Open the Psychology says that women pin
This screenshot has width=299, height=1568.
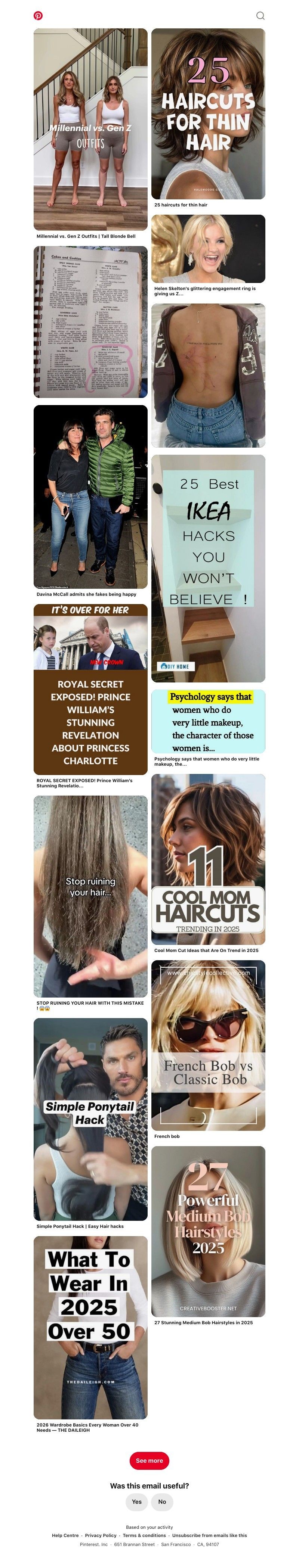click(208, 722)
